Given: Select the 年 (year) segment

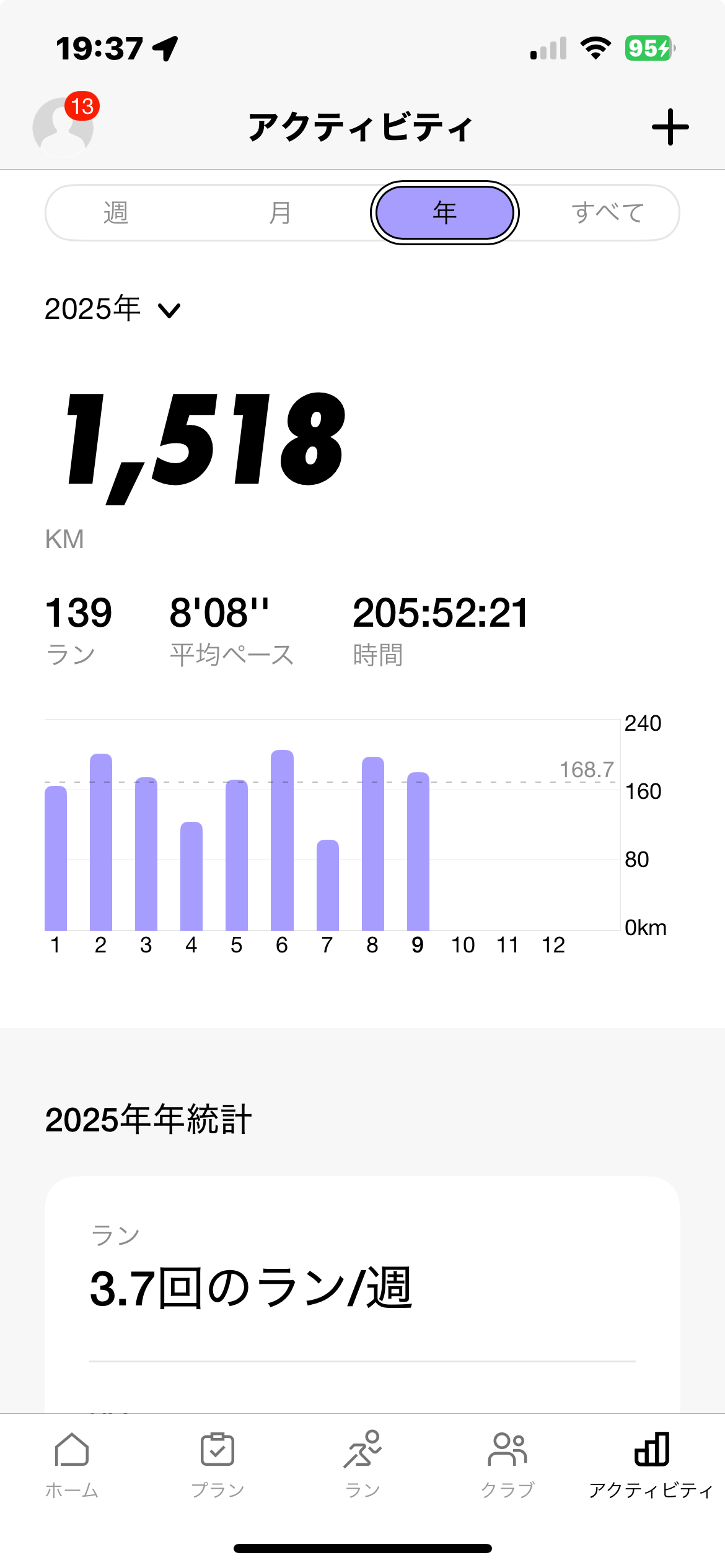Looking at the screenshot, I should 444,212.
